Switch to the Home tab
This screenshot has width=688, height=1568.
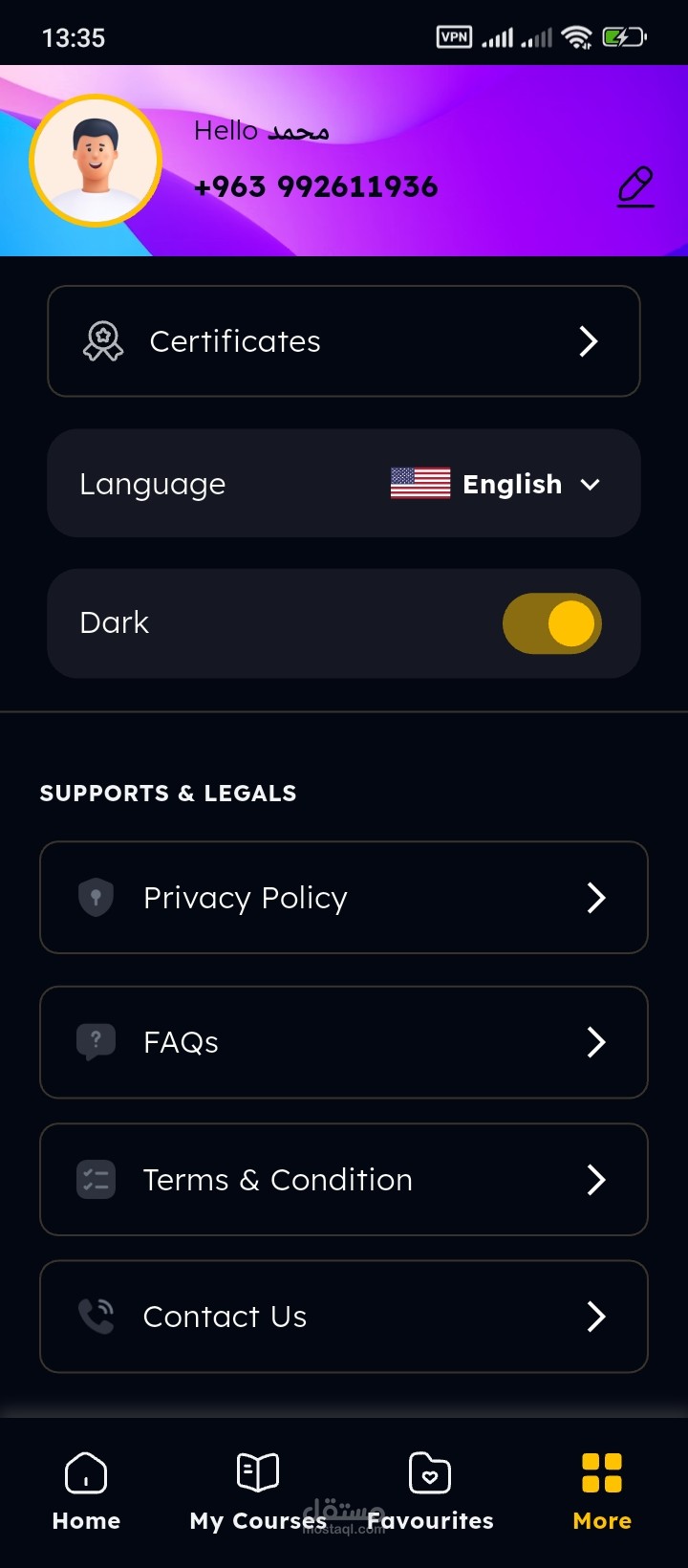86,1492
